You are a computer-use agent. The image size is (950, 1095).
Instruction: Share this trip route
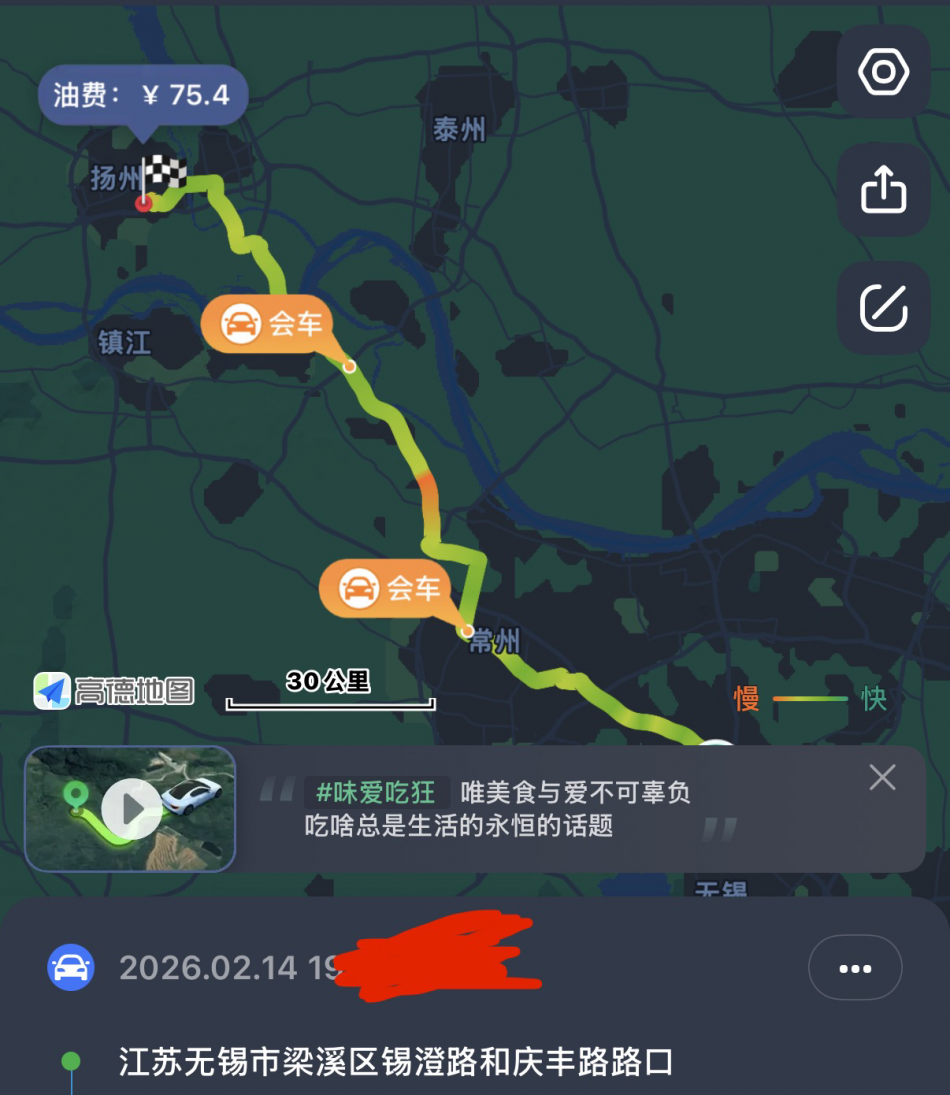883,190
